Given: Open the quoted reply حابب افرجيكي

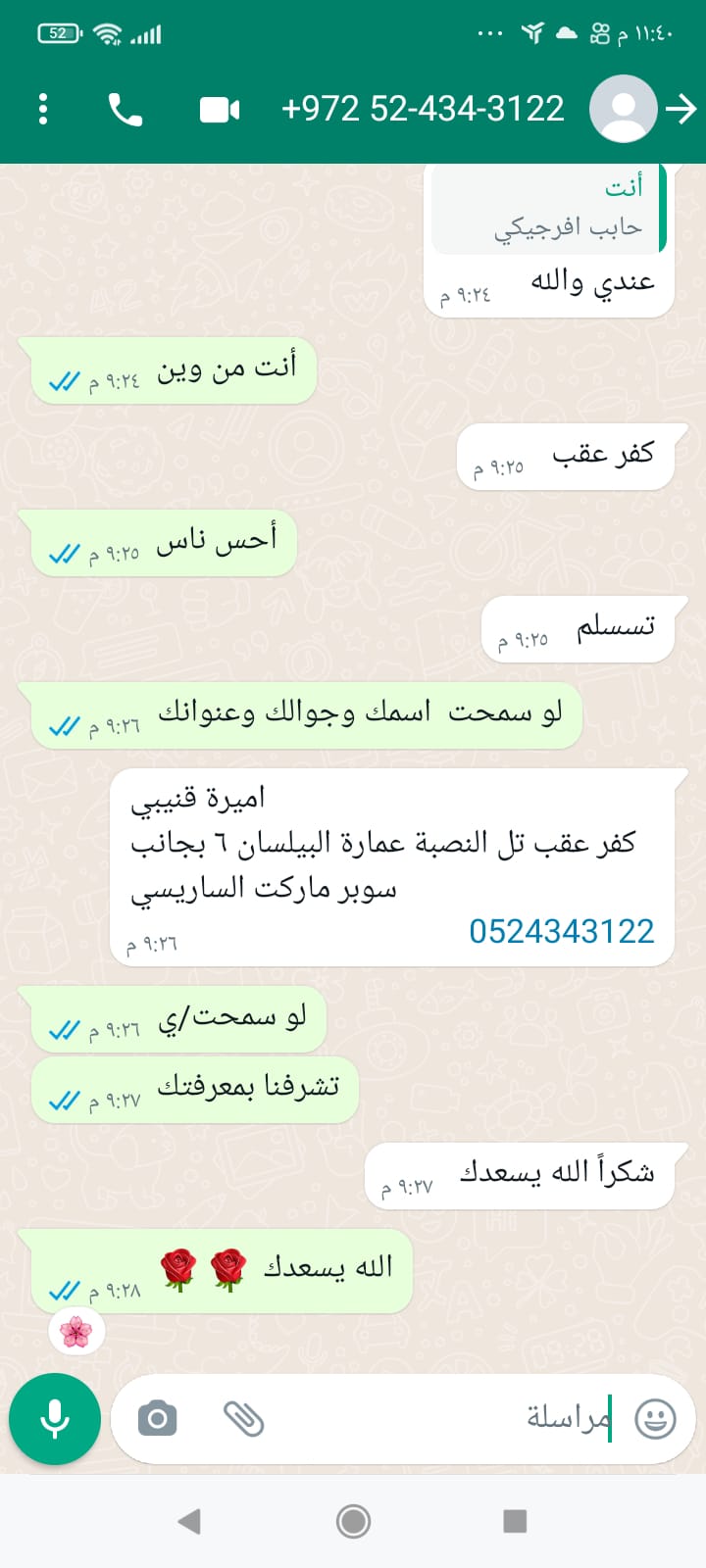Looking at the screenshot, I should 547,209.
